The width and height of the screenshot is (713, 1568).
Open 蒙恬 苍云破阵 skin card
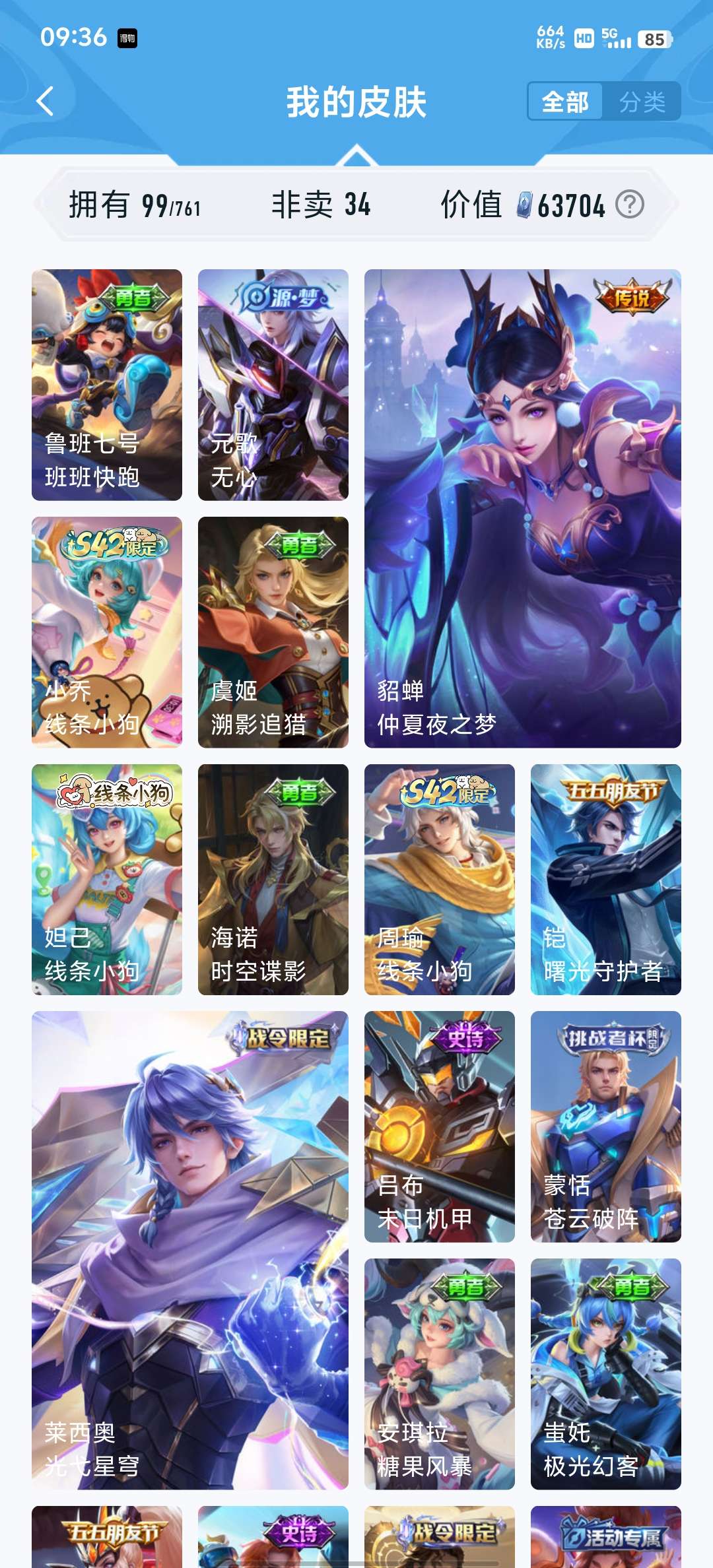(605, 1126)
